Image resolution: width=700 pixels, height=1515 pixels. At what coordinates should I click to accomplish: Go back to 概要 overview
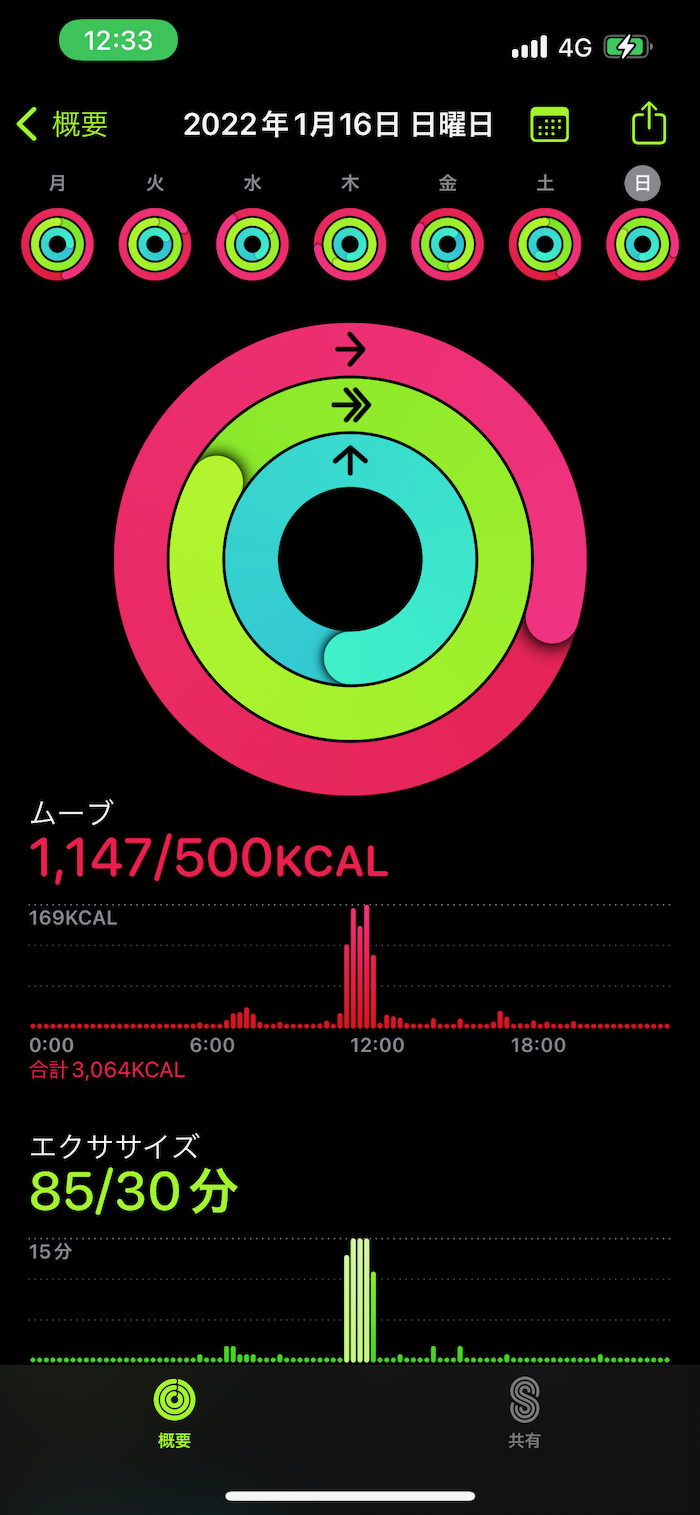tap(62, 125)
